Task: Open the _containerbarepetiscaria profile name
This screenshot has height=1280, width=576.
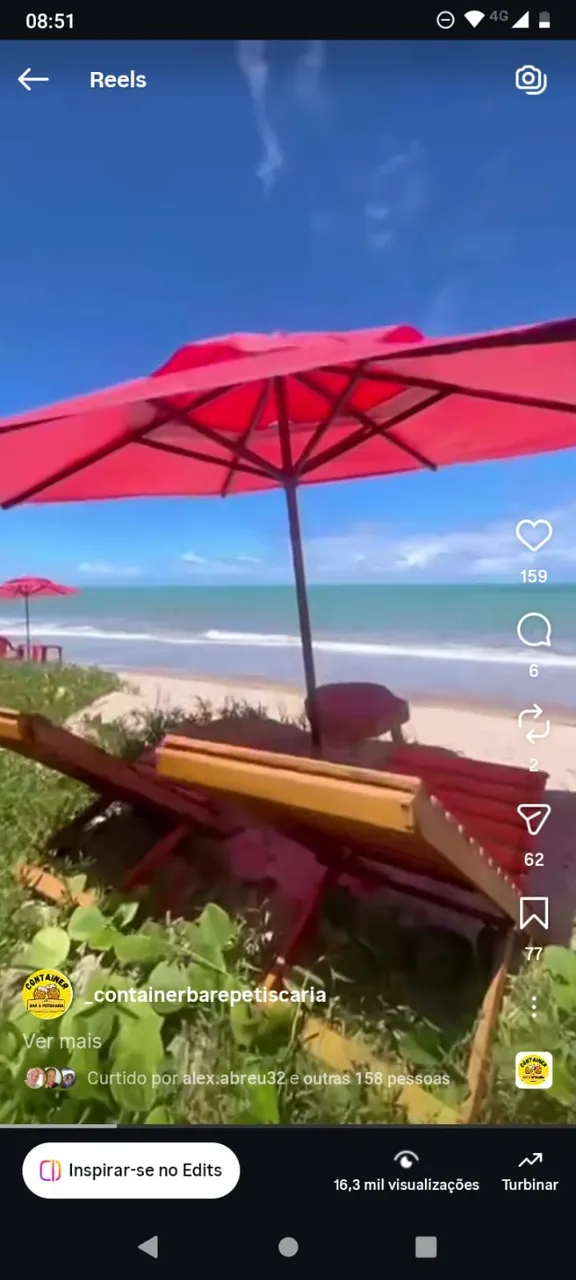Action: (x=205, y=995)
